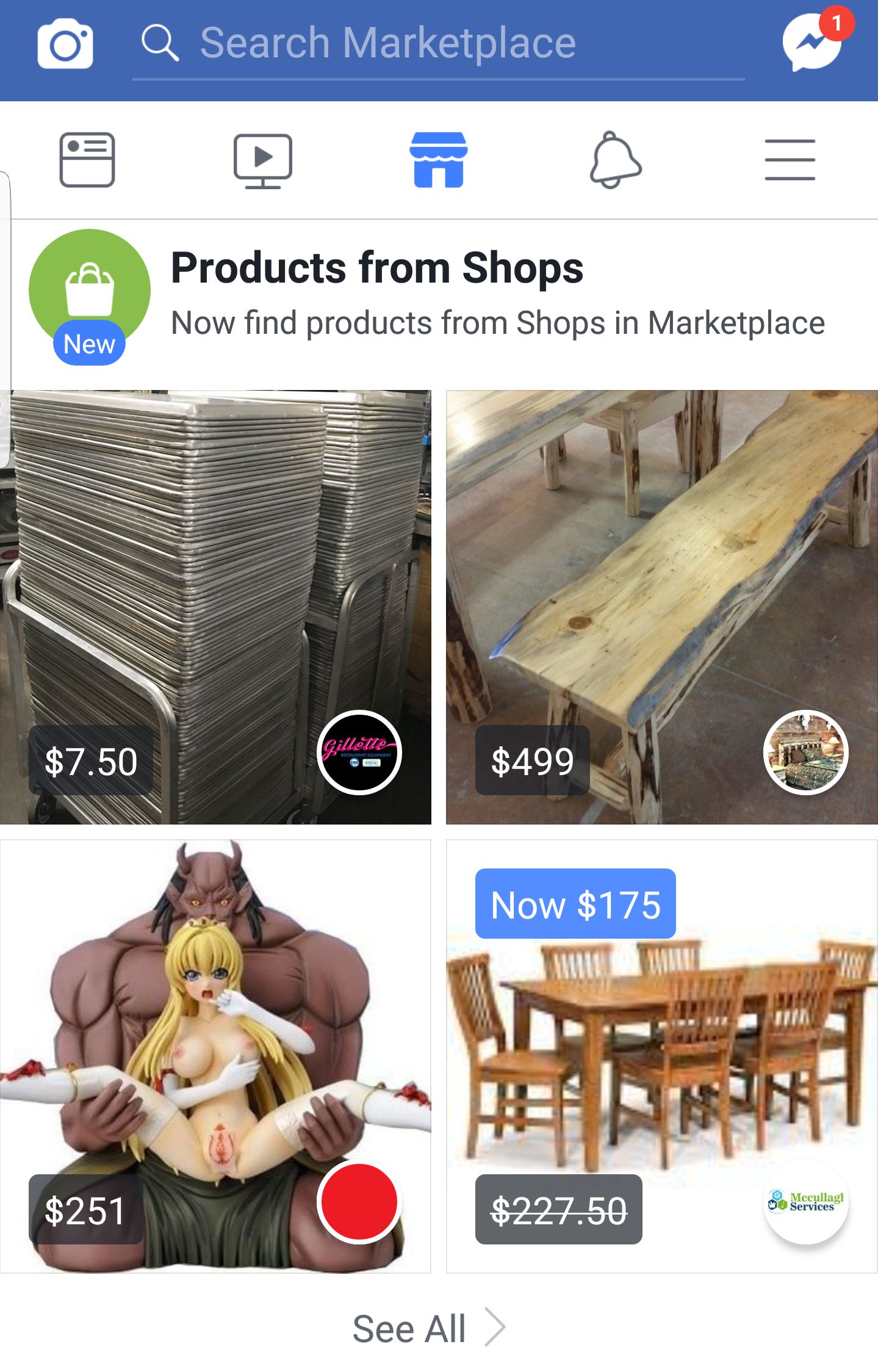Open Messenger chats
The height and width of the screenshot is (1372, 878).
coord(812,43)
